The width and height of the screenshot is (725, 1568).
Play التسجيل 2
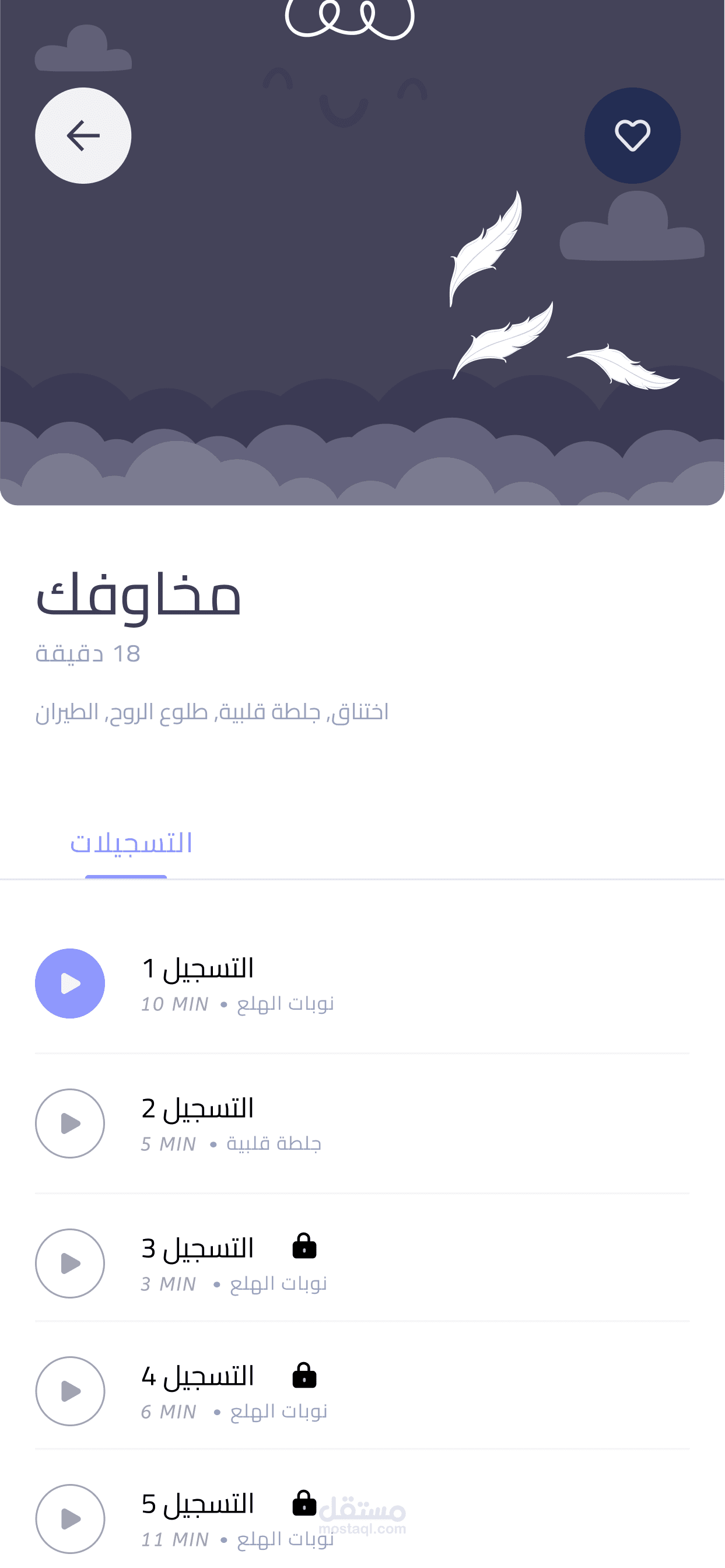pyautogui.click(x=70, y=1123)
